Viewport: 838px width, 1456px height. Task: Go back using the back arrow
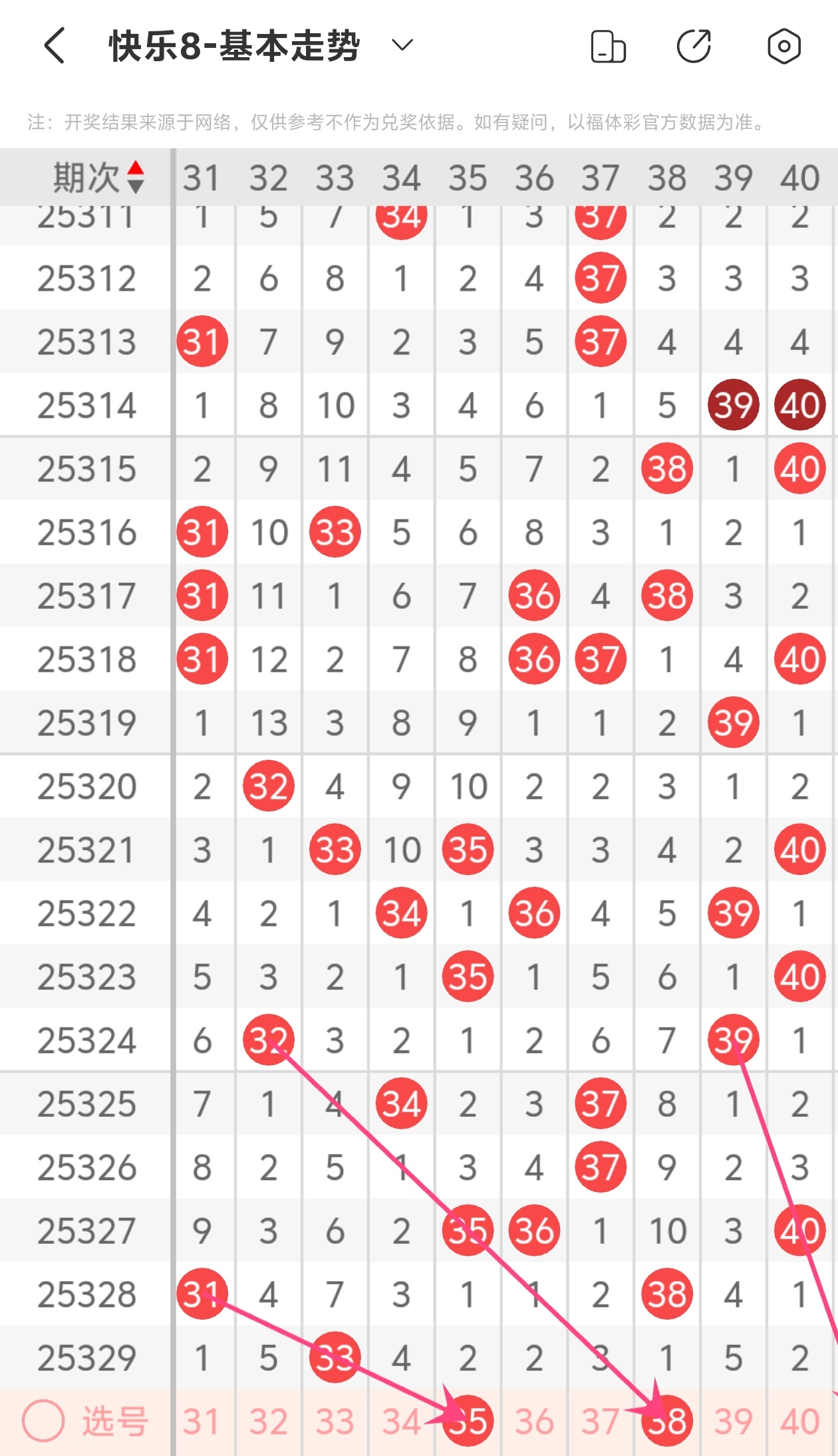55,46
